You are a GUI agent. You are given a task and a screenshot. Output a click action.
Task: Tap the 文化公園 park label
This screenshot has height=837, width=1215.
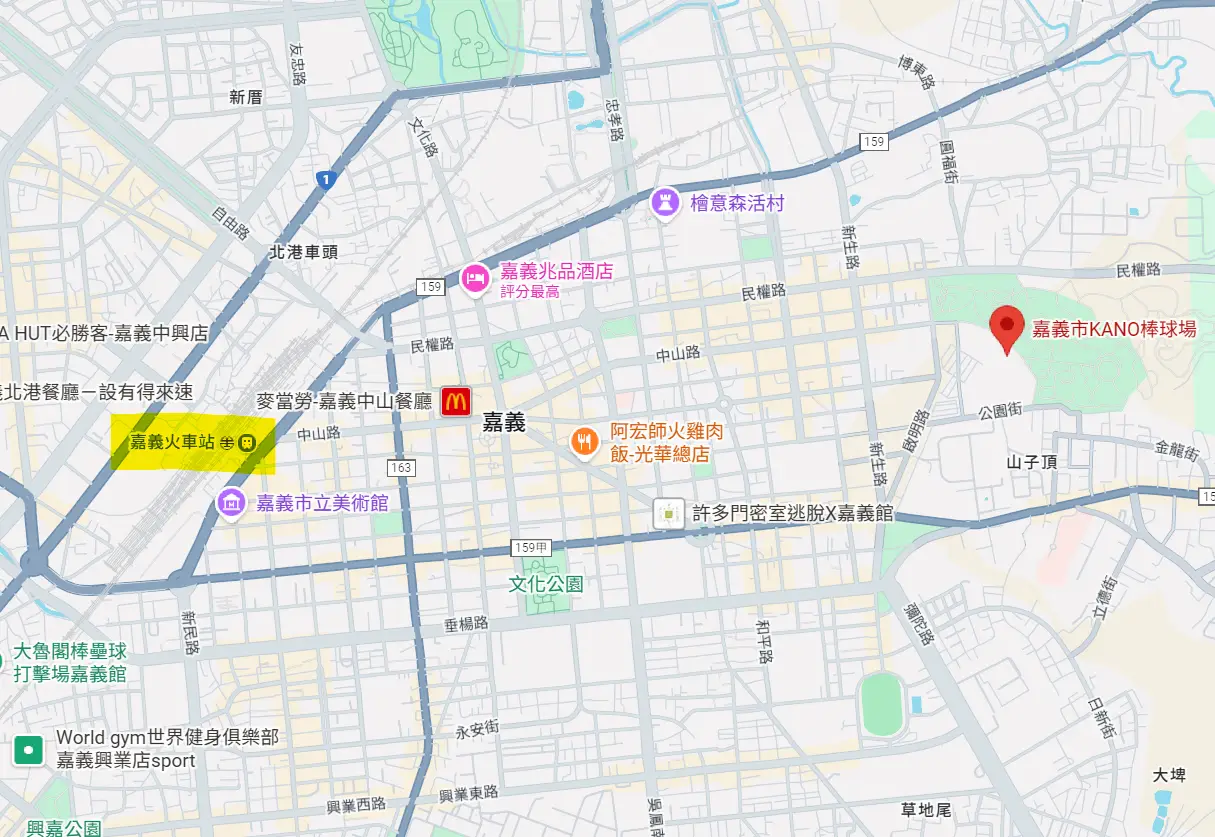coord(545,583)
